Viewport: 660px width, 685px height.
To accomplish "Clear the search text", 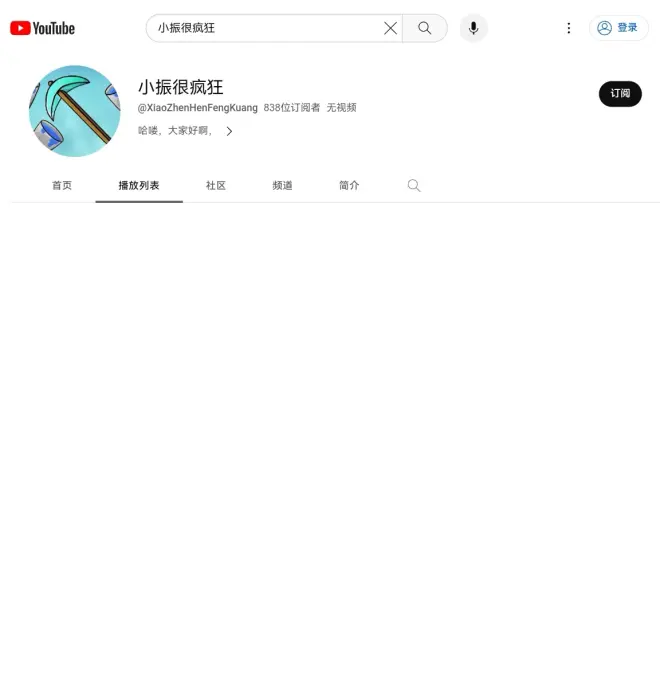I will (390, 28).
